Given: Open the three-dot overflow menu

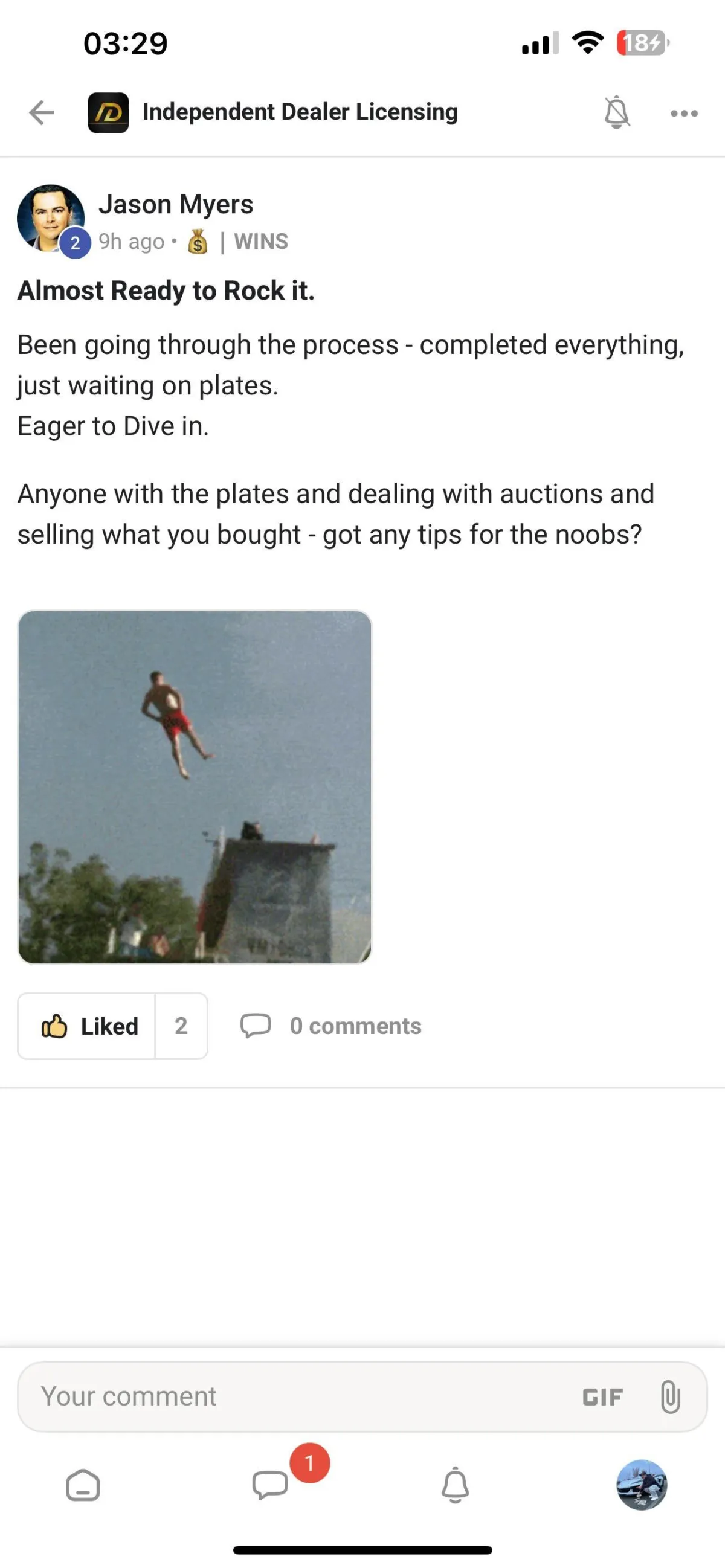Looking at the screenshot, I should tap(683, 113).
